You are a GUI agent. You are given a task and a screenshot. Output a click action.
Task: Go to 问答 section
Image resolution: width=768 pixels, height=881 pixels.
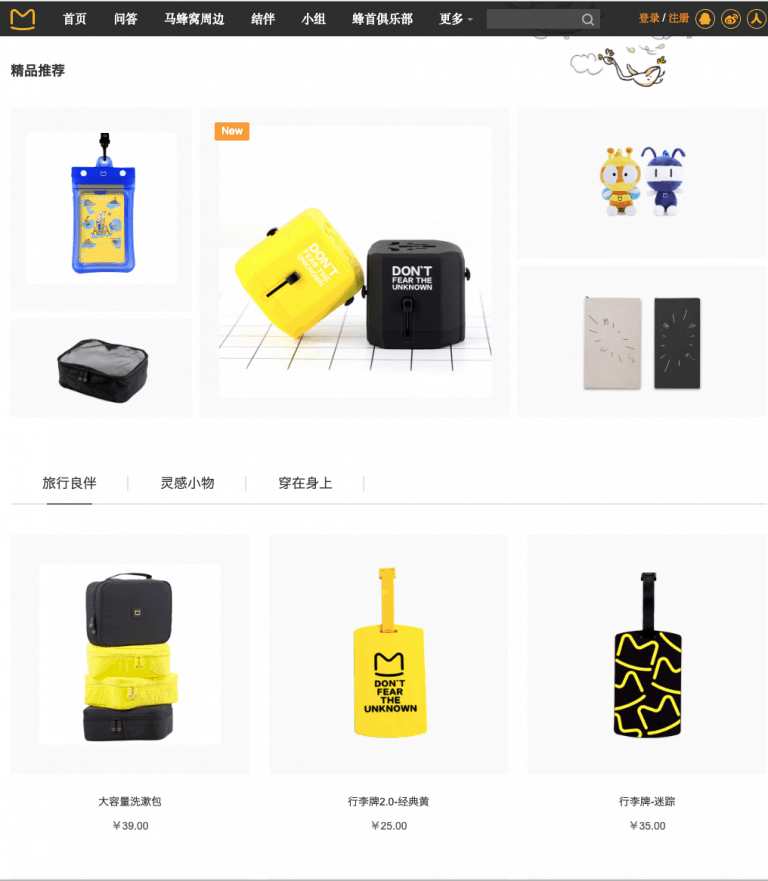click(125, 19)
